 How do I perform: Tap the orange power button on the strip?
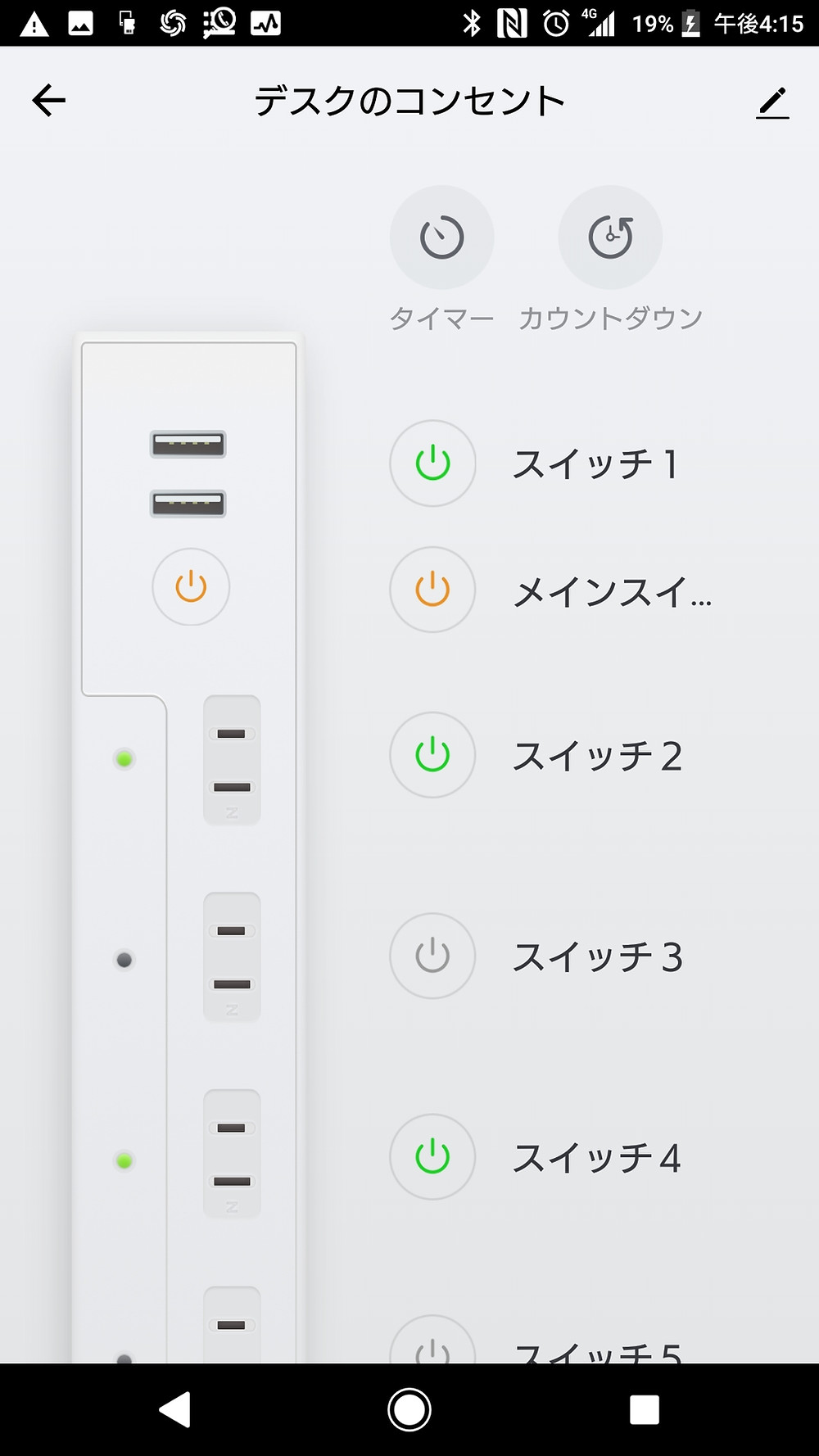coord(191,587)
